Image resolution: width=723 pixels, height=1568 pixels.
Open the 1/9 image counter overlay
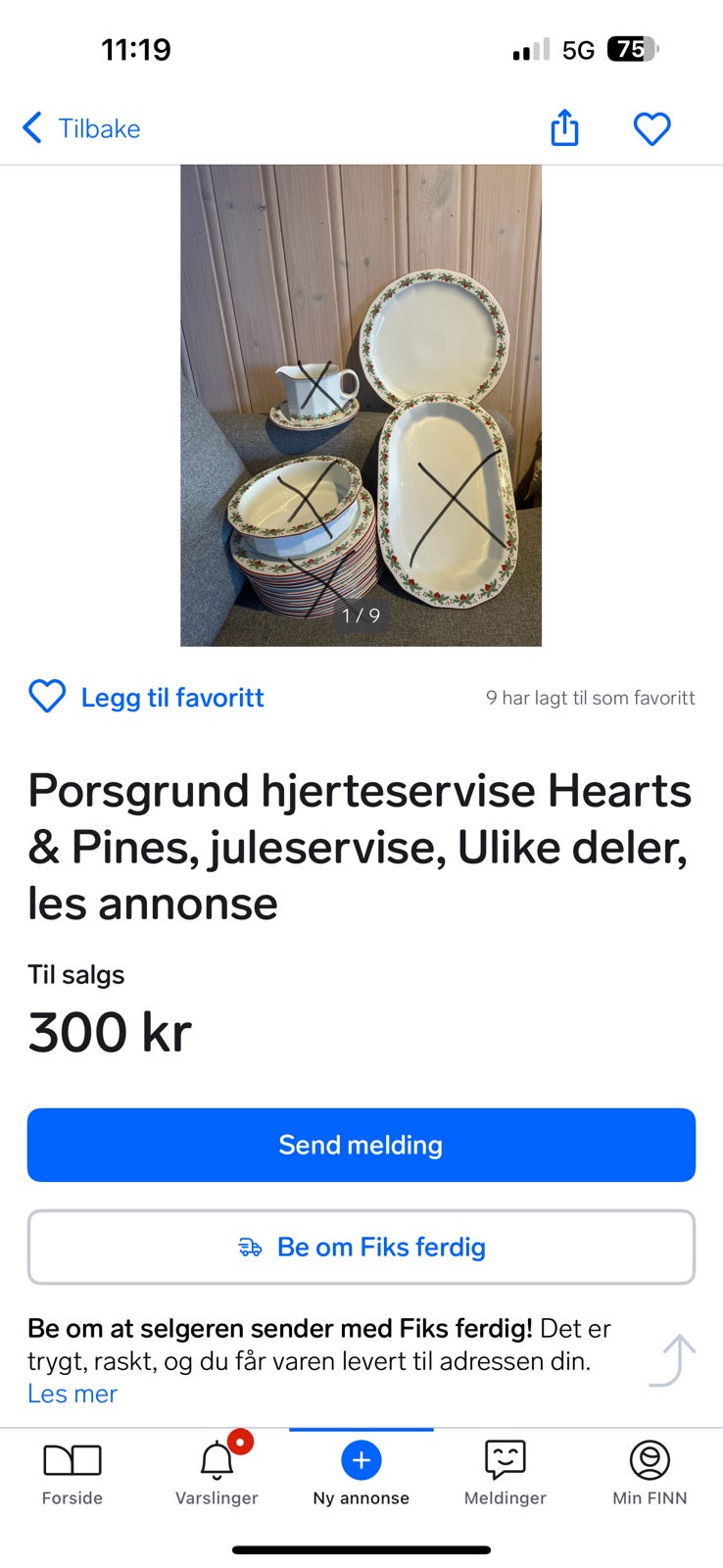(361, 616)
